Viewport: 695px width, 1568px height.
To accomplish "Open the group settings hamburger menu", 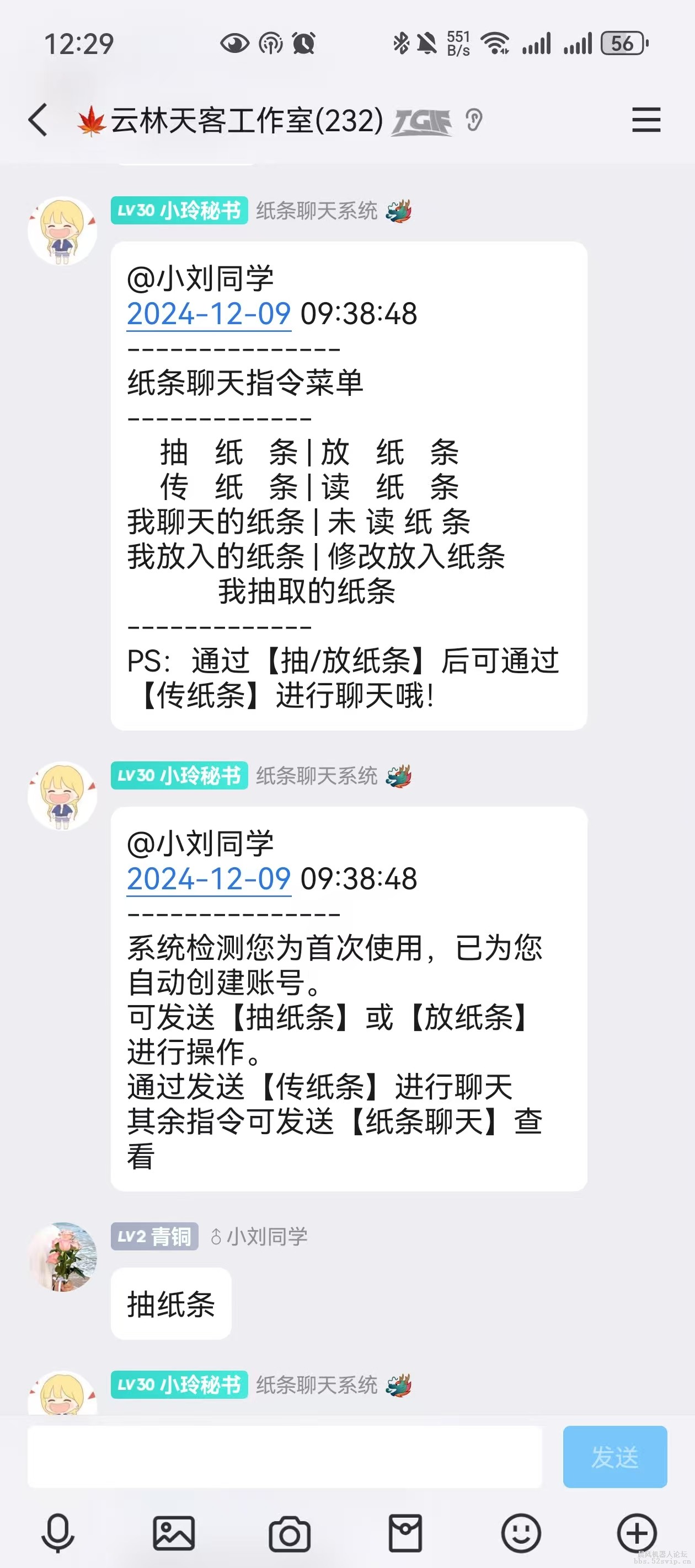I will click(646, 120).
